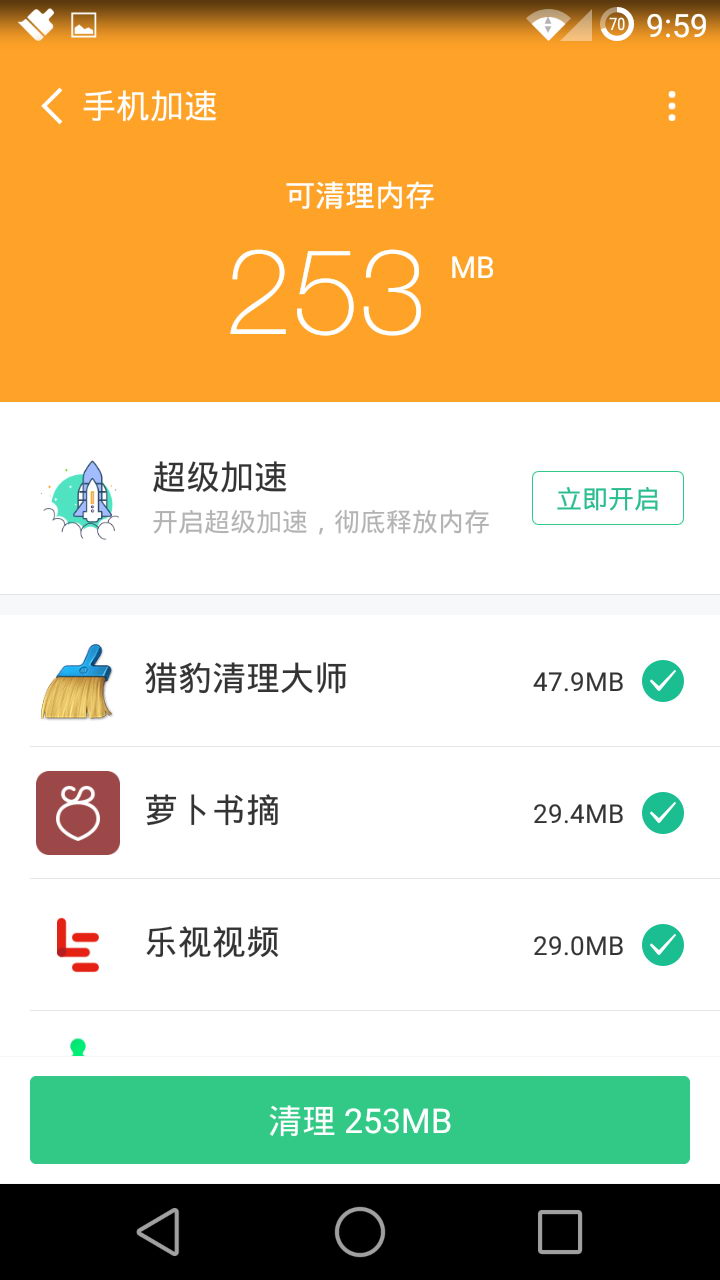Open the three-dot overflow menu
The image size is (720, 1280).
click(670, 107)
